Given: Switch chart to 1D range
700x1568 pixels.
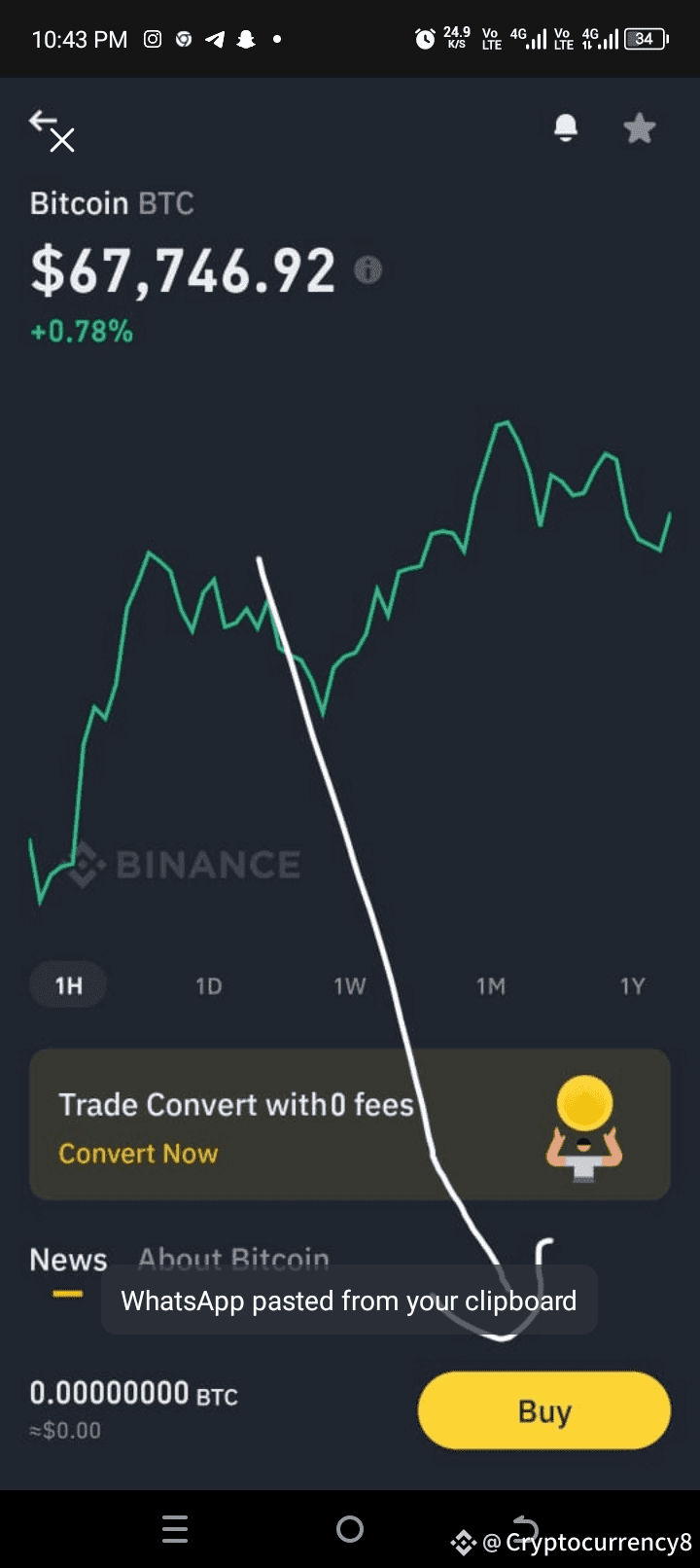Looking at the screenshot, I should pyautogui.click(x=209, y=985).
